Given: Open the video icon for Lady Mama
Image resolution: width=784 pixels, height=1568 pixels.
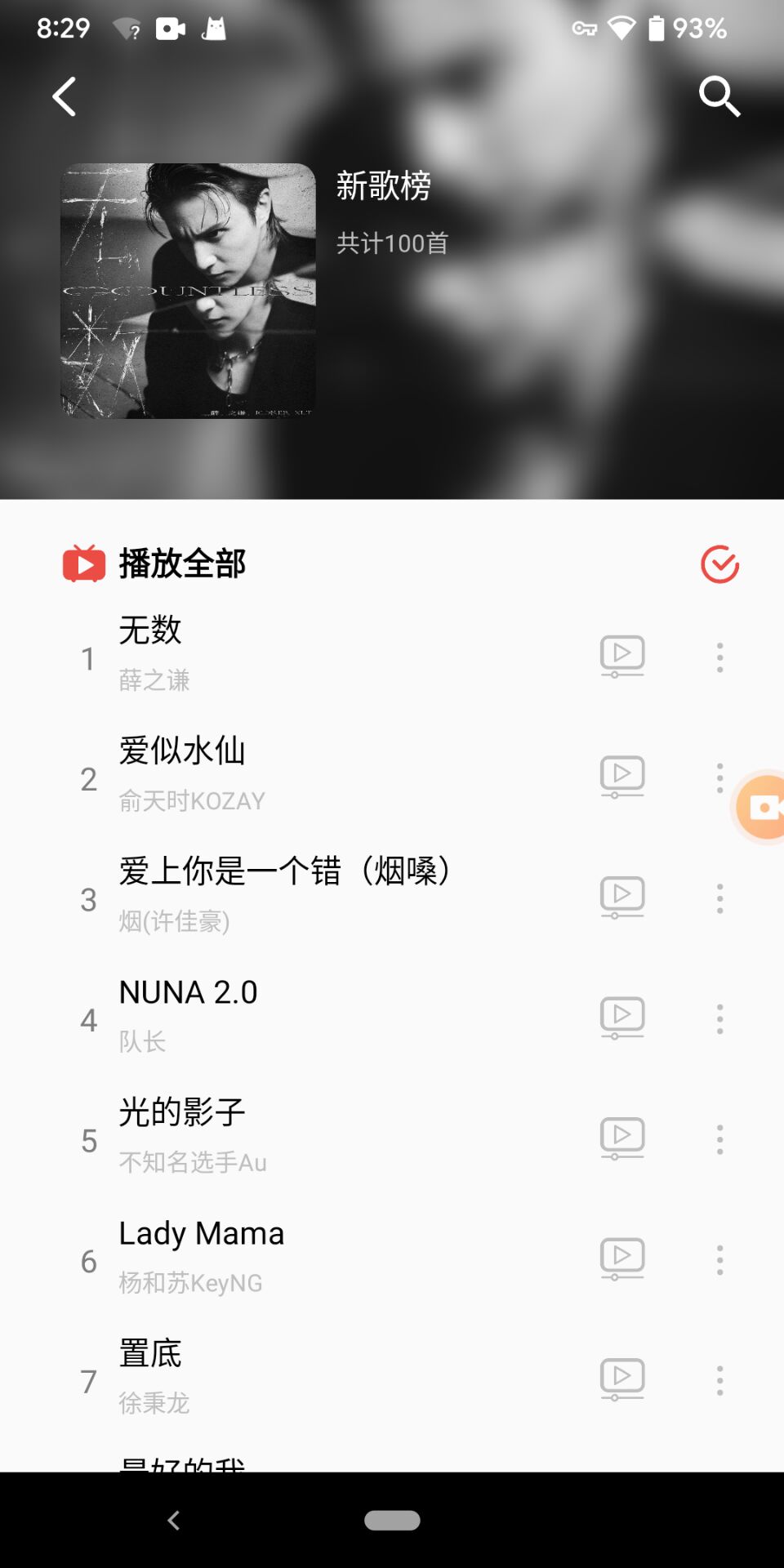Looking at the screenshot, I should pos(622,1258).
